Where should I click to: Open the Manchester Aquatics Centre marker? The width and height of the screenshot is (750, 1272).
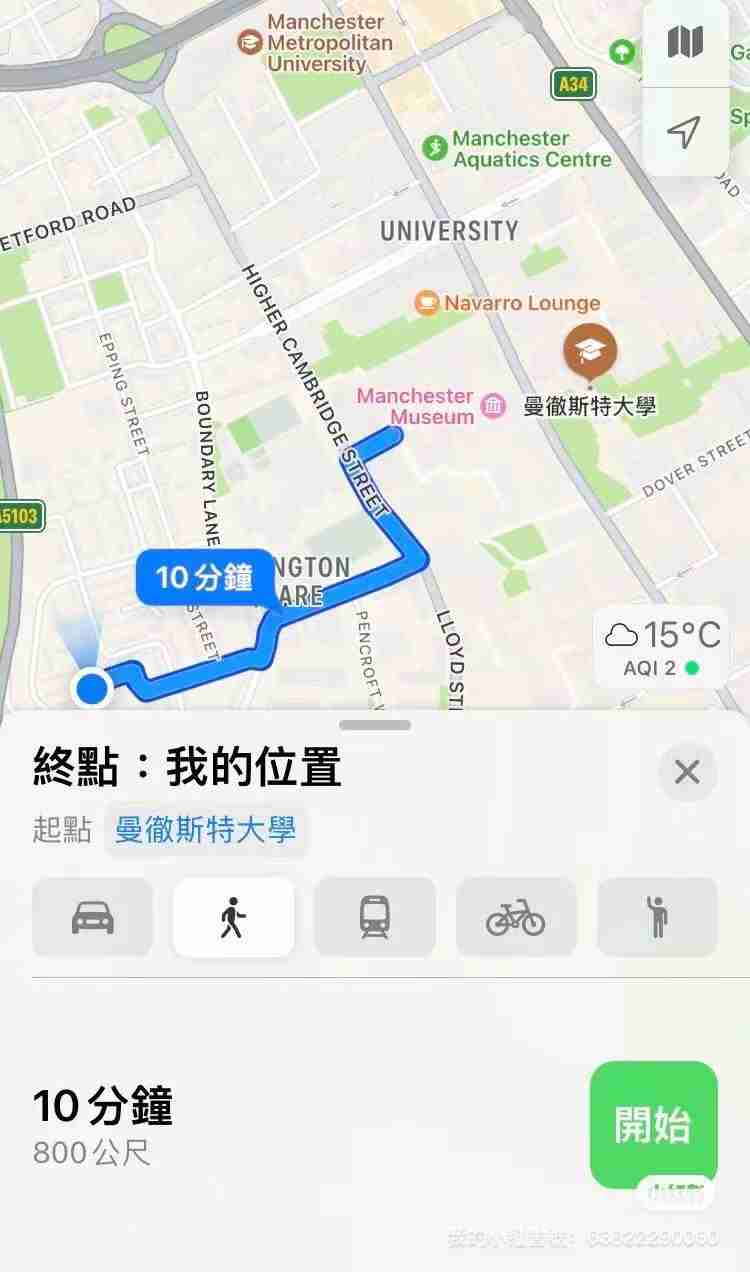click(x=434, y=148)
